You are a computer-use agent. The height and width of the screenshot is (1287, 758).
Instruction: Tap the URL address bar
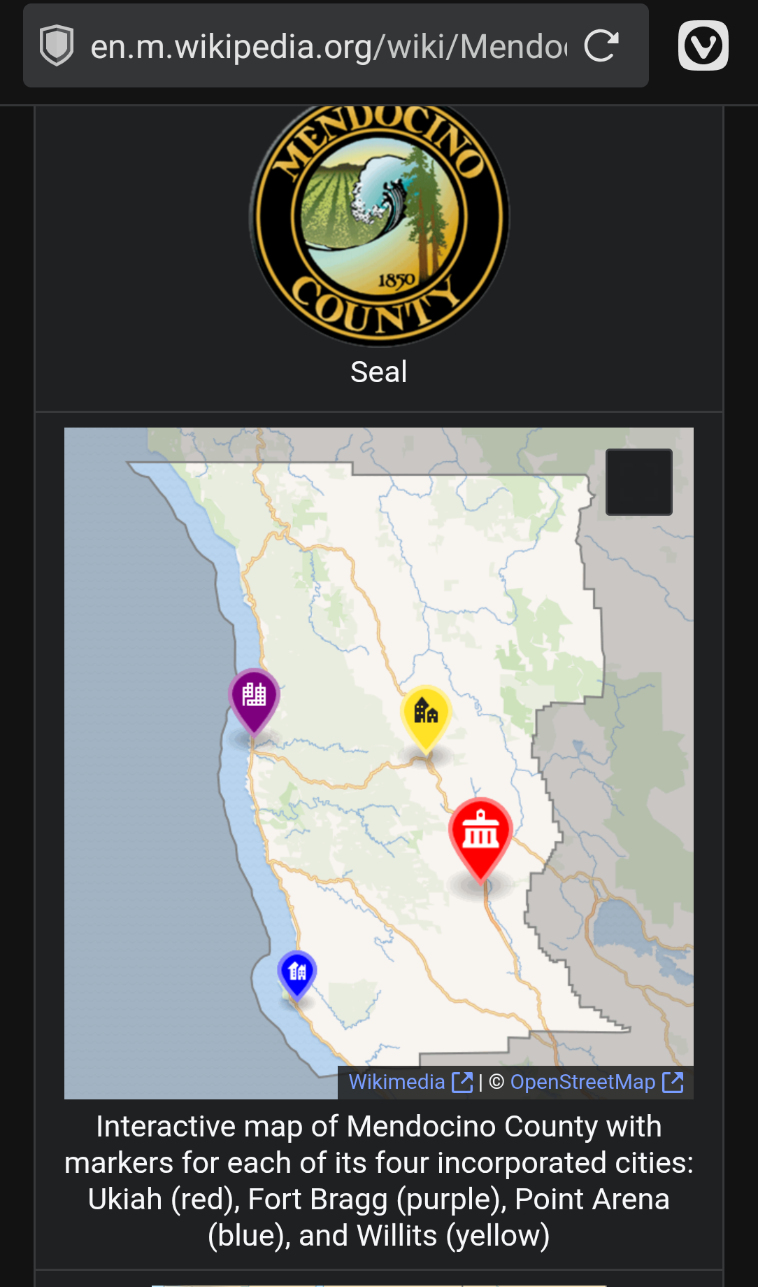point(330,46)
